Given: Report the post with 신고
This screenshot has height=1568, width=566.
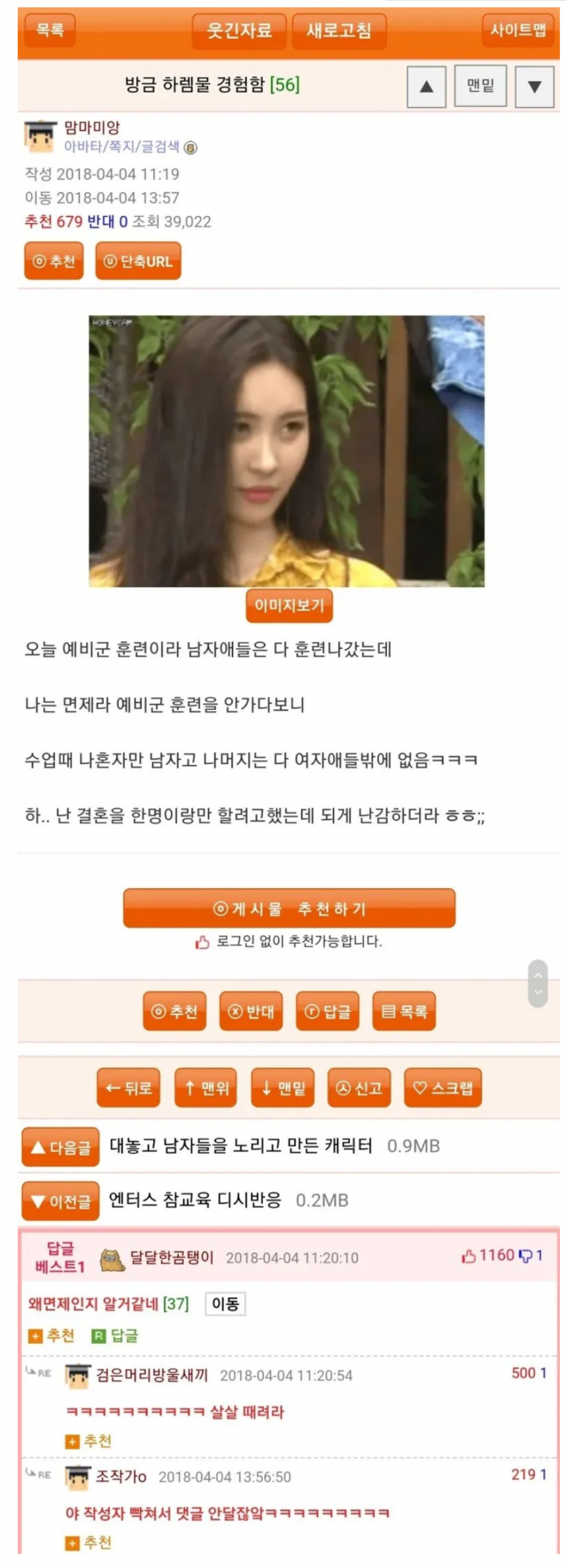Looking at the screenshot, I should pos(359,1088).
